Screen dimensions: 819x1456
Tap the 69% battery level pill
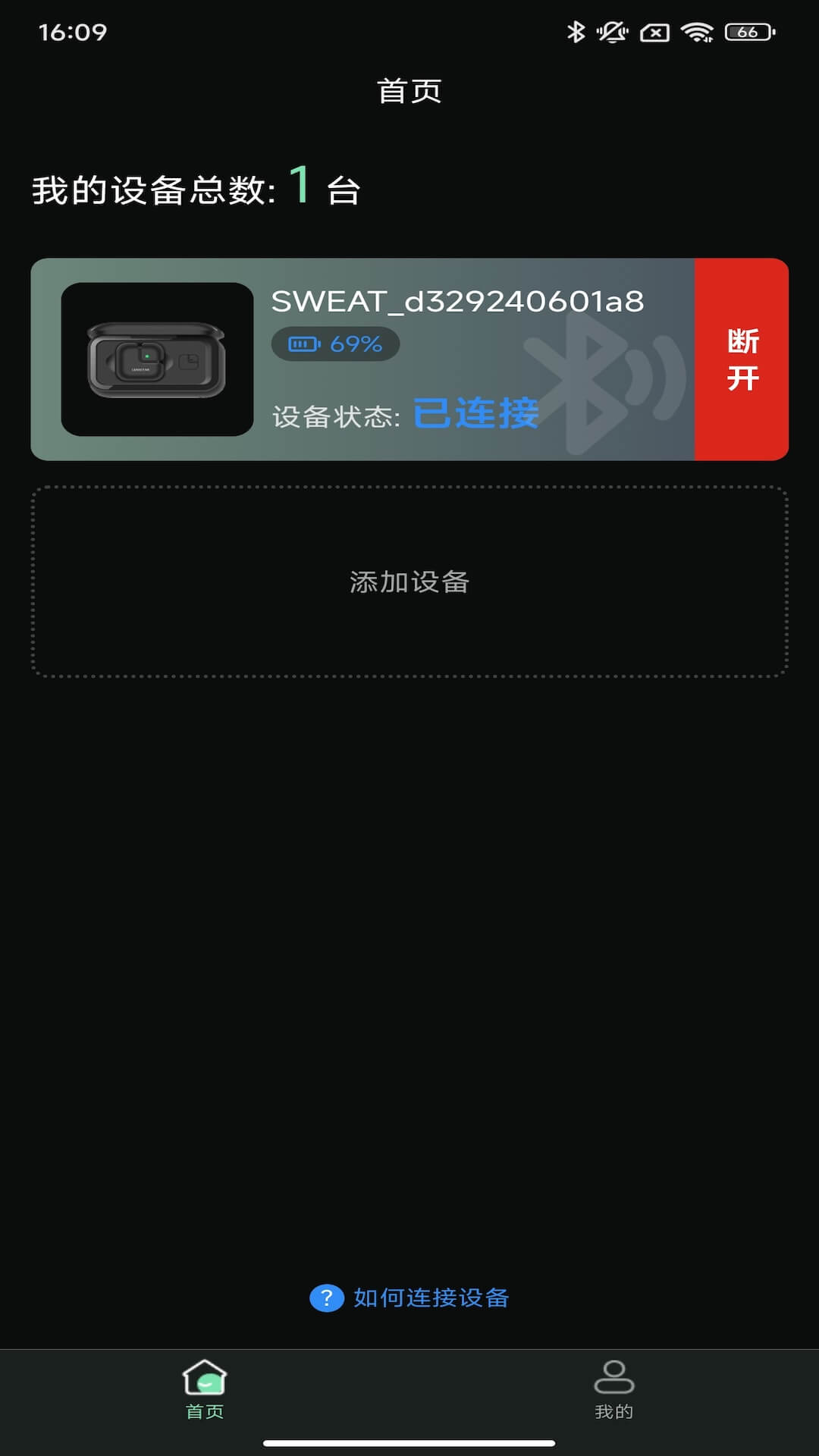(334, 343)
